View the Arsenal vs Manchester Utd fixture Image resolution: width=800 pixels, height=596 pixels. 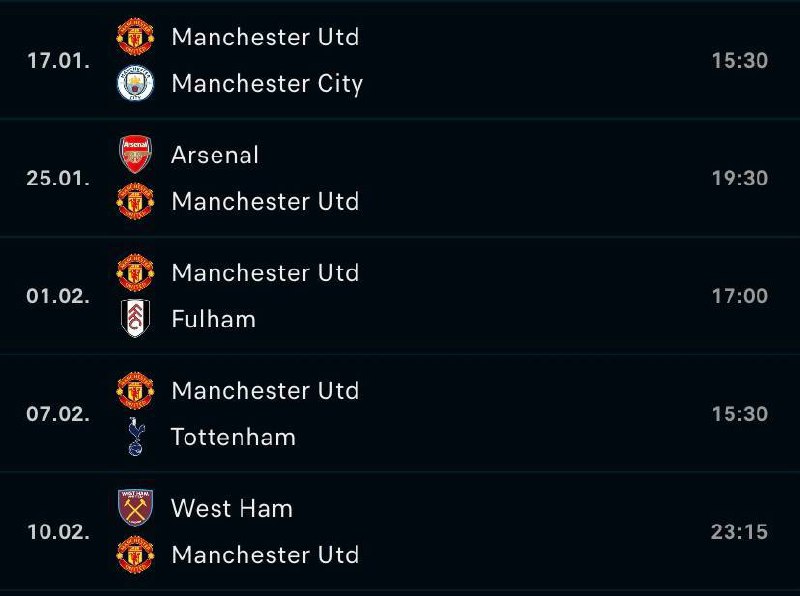coord(400,178)
